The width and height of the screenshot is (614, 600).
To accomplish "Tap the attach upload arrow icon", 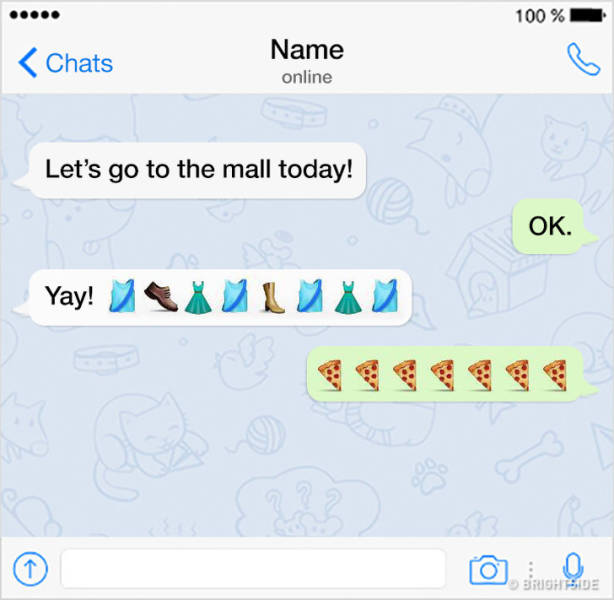I will pyautogui.click(x=30, y=570).
